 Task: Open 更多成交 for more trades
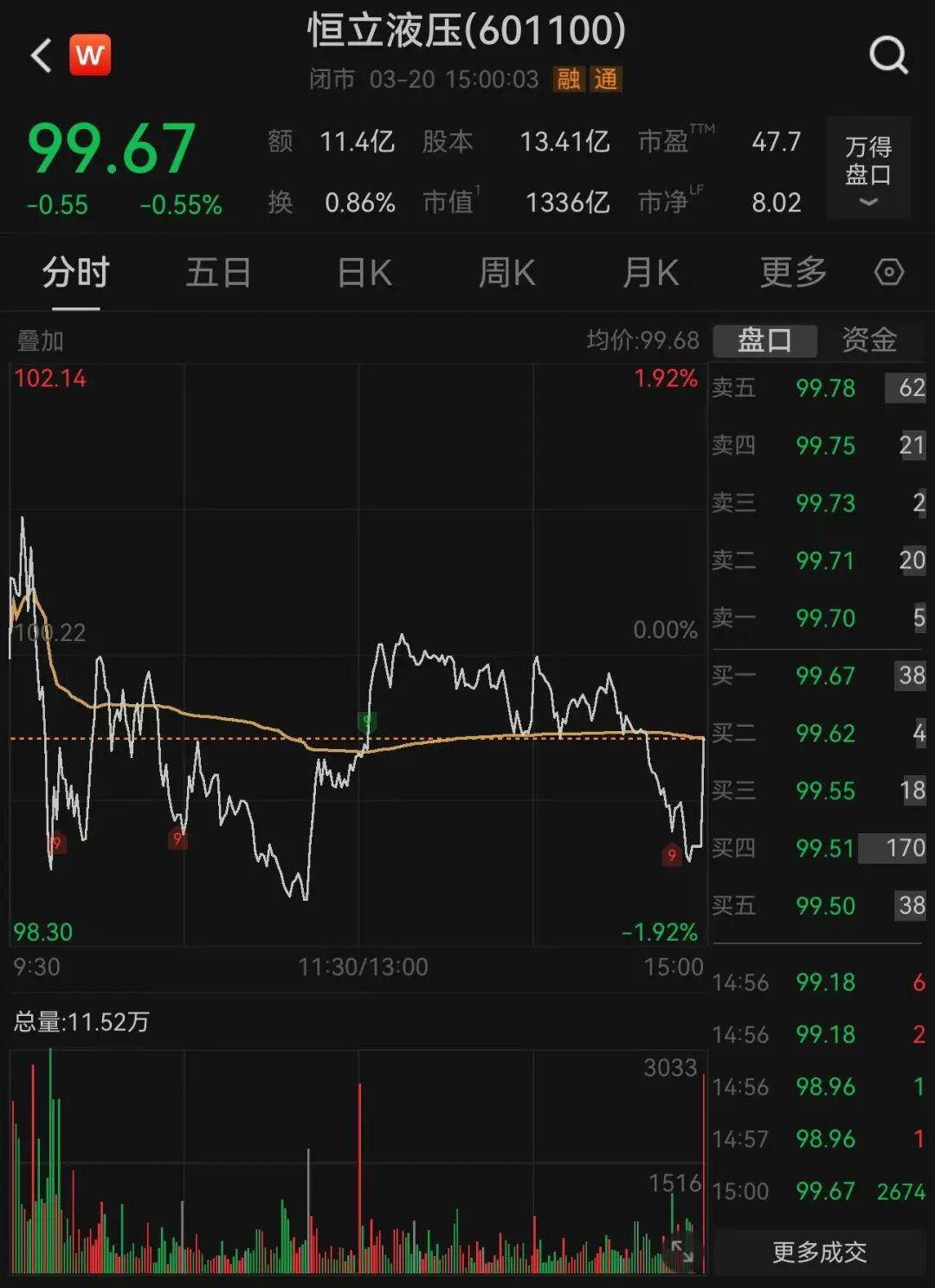coord(819,1252)
